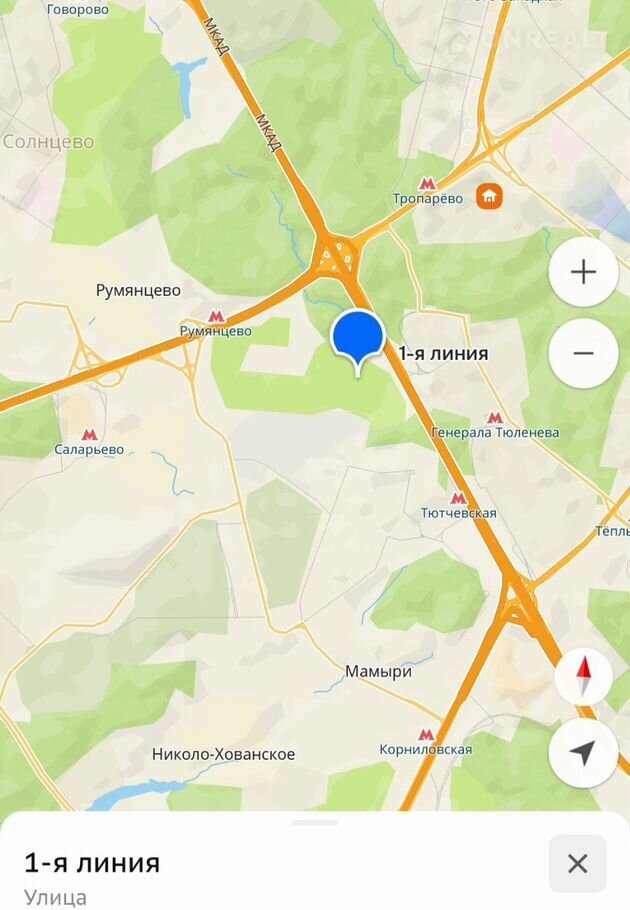Screen dimensions: 630x910
Task: Select the Тропарёво metro station
Action: 427,183
